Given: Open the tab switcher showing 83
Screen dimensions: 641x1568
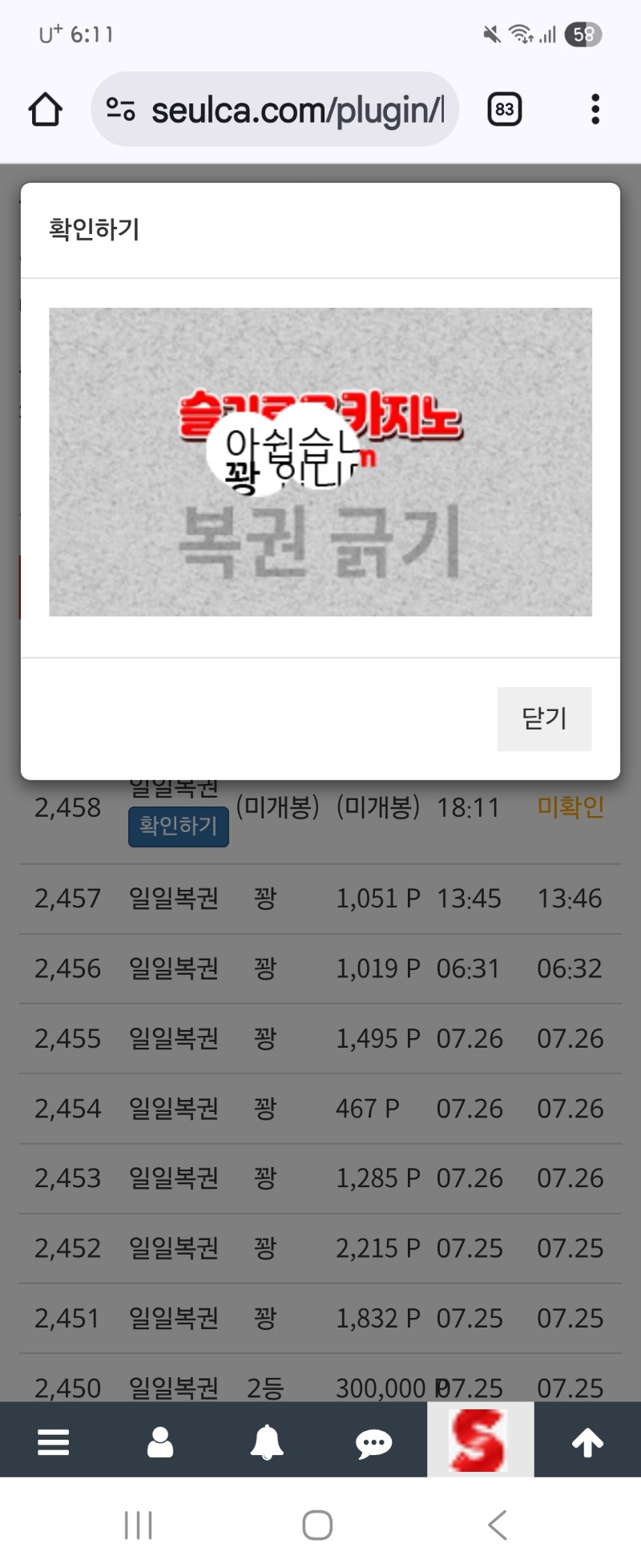Looking at the screenshot, I should click(504, 110).
